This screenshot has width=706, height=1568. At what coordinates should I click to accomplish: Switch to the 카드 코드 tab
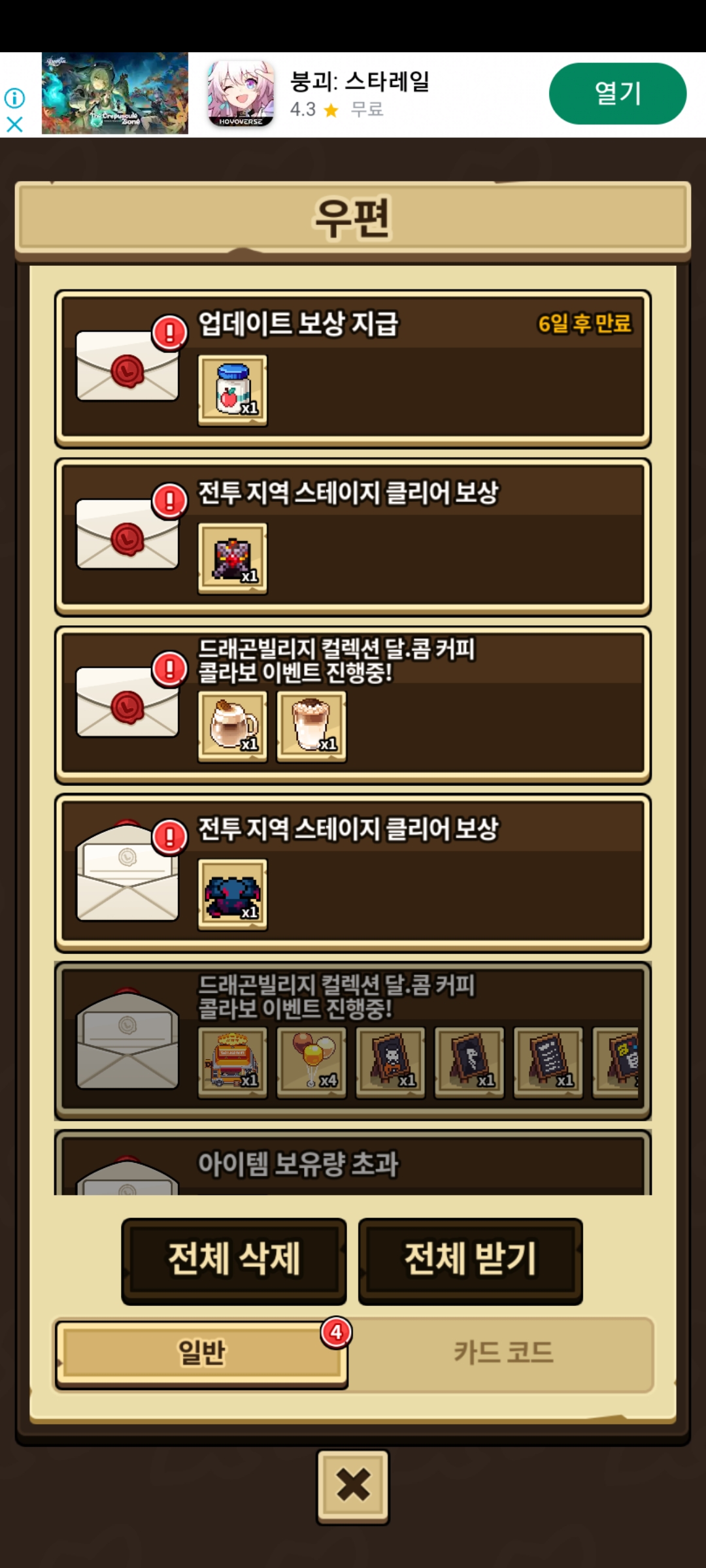coord(503,1354)
